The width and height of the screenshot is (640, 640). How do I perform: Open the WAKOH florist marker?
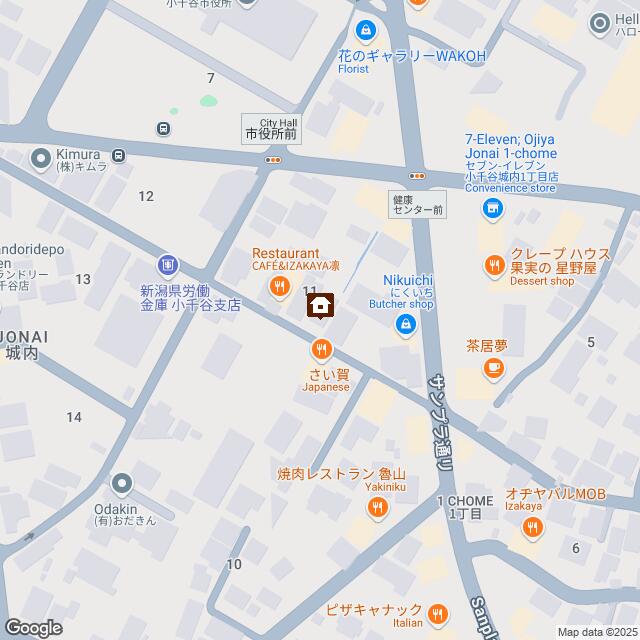(366, 31)
